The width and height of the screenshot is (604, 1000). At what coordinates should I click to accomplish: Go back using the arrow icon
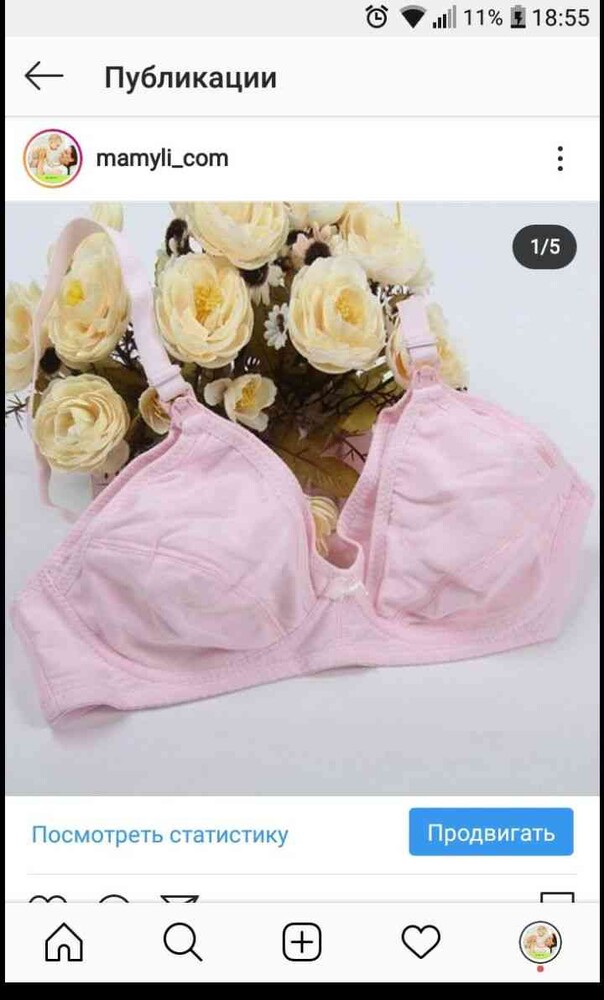click(43, 77)
